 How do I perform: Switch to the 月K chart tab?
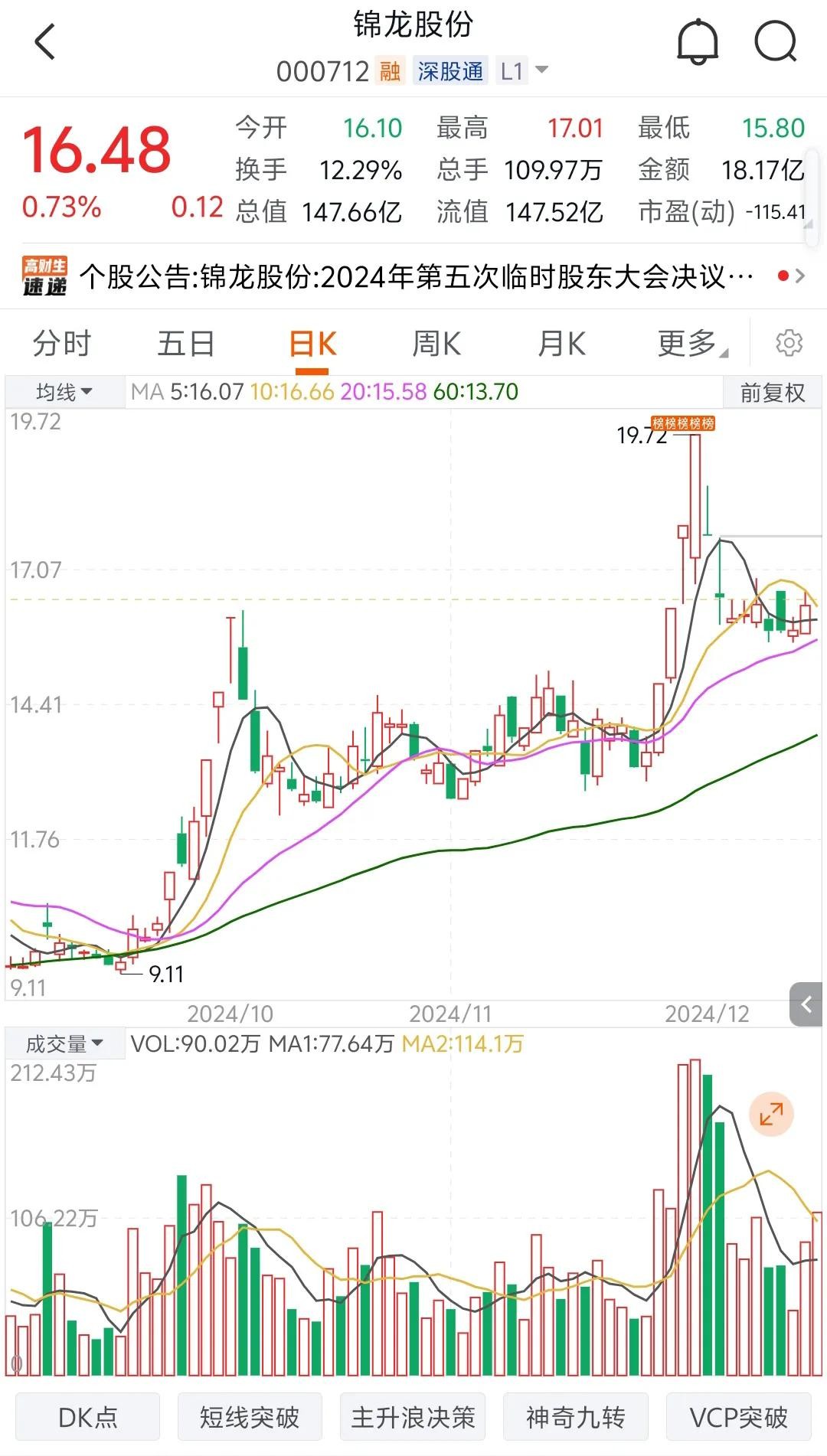(561, 344)
